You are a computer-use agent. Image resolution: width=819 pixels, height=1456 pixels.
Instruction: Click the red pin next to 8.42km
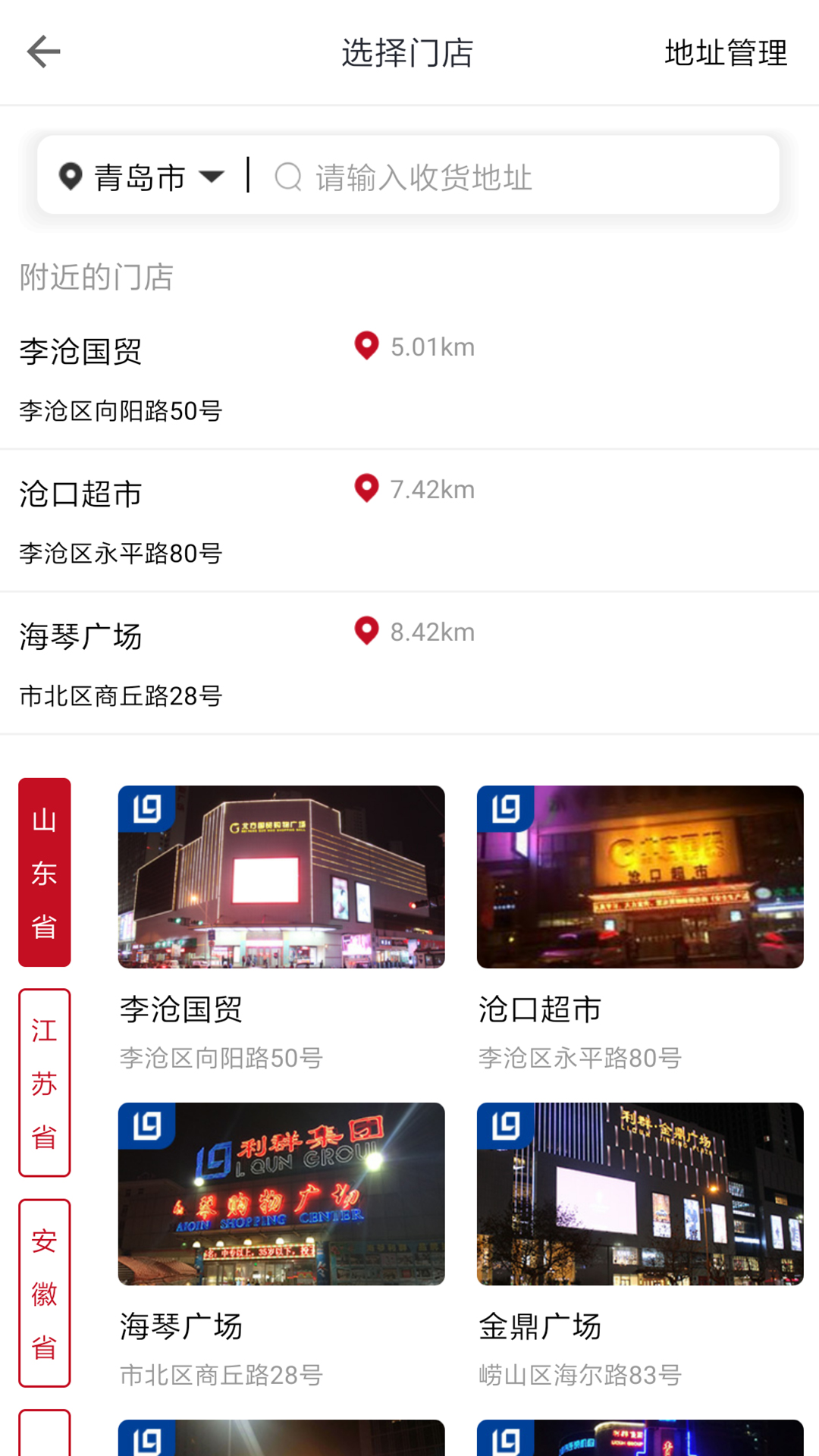[x=366, y=631]
